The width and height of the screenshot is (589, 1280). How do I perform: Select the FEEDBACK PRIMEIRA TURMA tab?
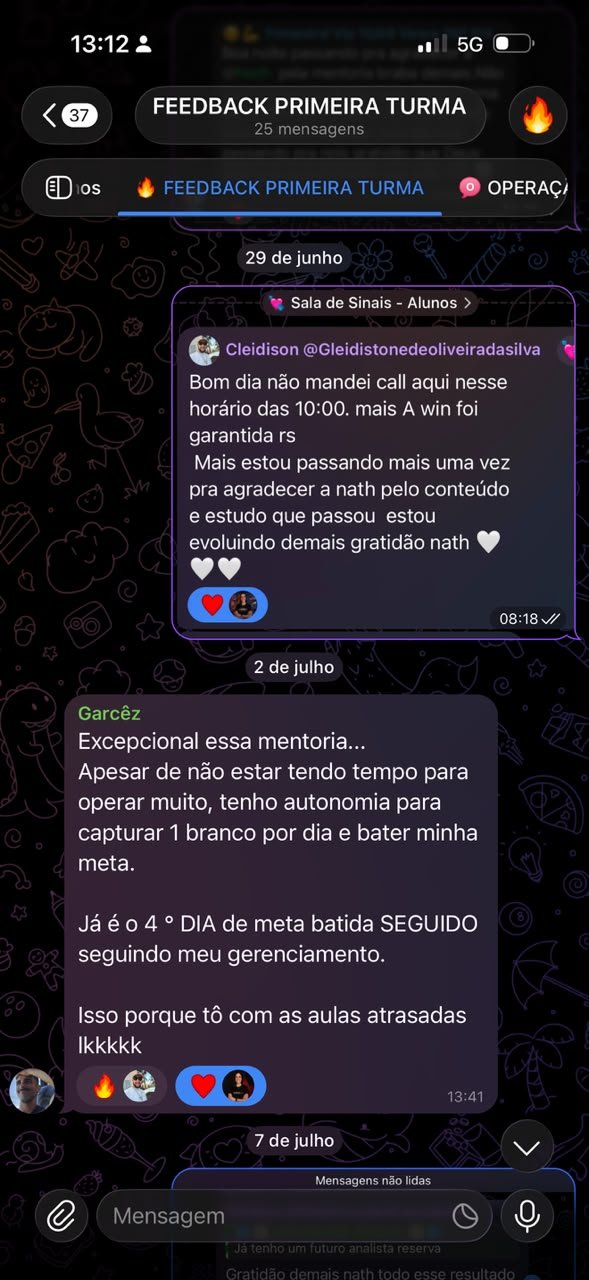(280, 187)
